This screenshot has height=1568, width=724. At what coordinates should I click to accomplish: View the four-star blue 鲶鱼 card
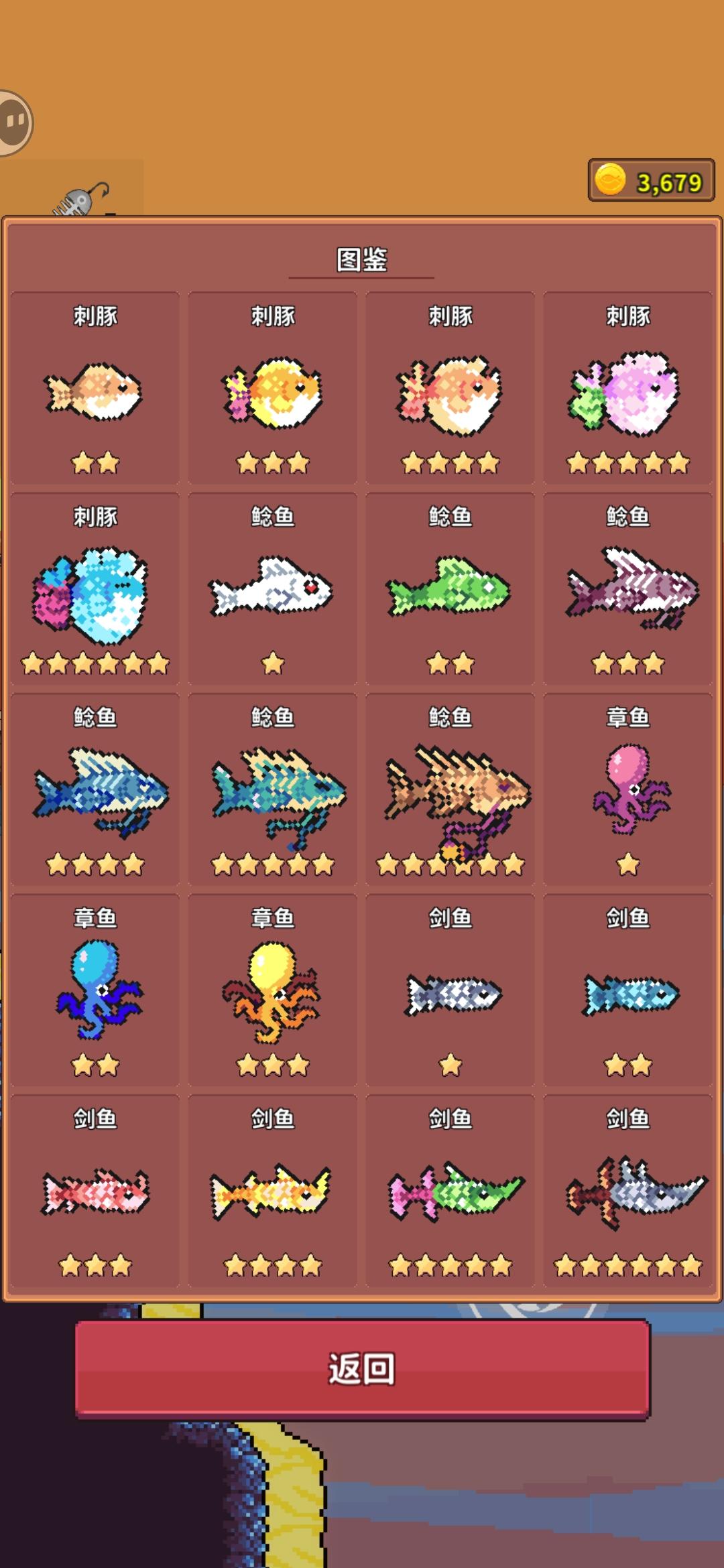[95, 790]
